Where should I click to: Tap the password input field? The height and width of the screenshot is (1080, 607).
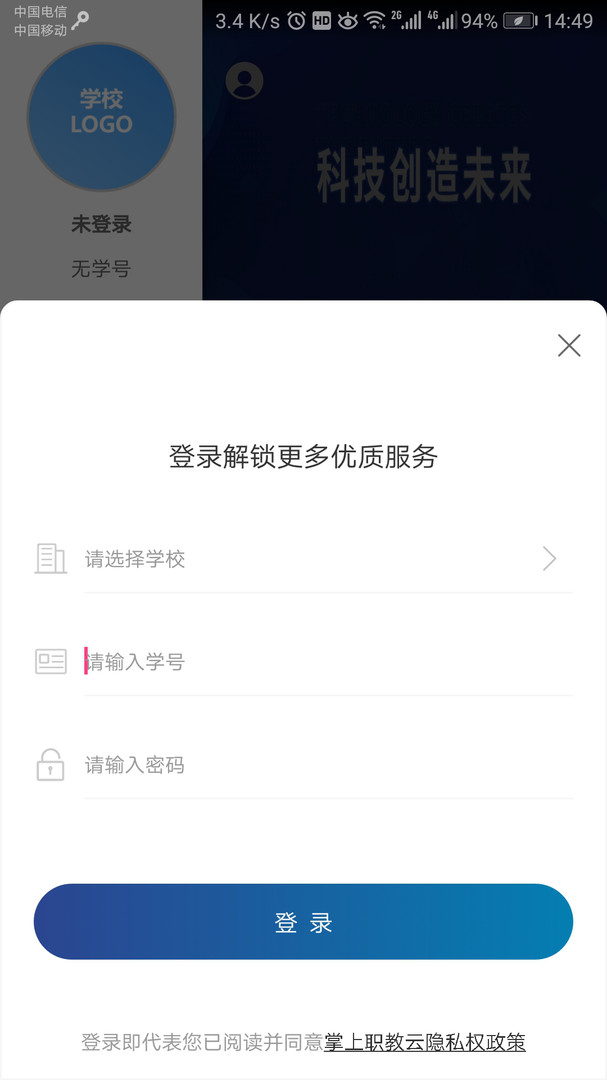[320, 766]
